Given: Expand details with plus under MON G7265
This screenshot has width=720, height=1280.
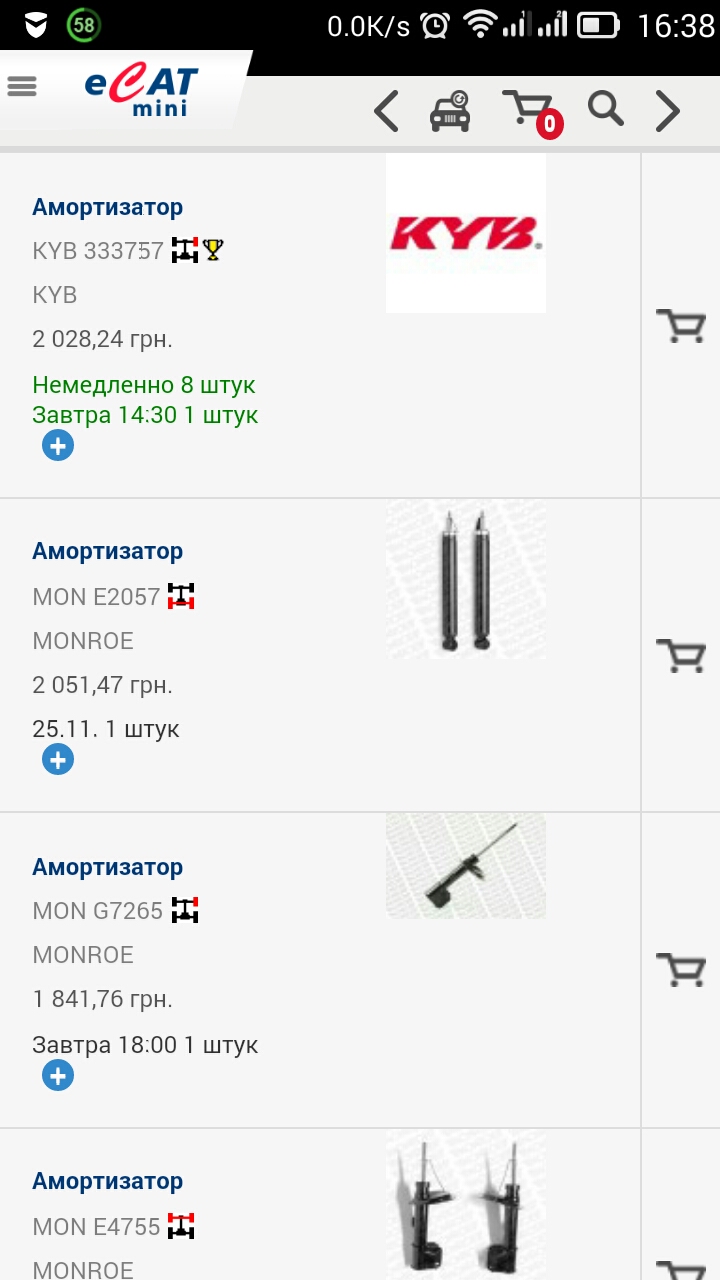Looking at the screenshot, I should (x=58, y=1076).
